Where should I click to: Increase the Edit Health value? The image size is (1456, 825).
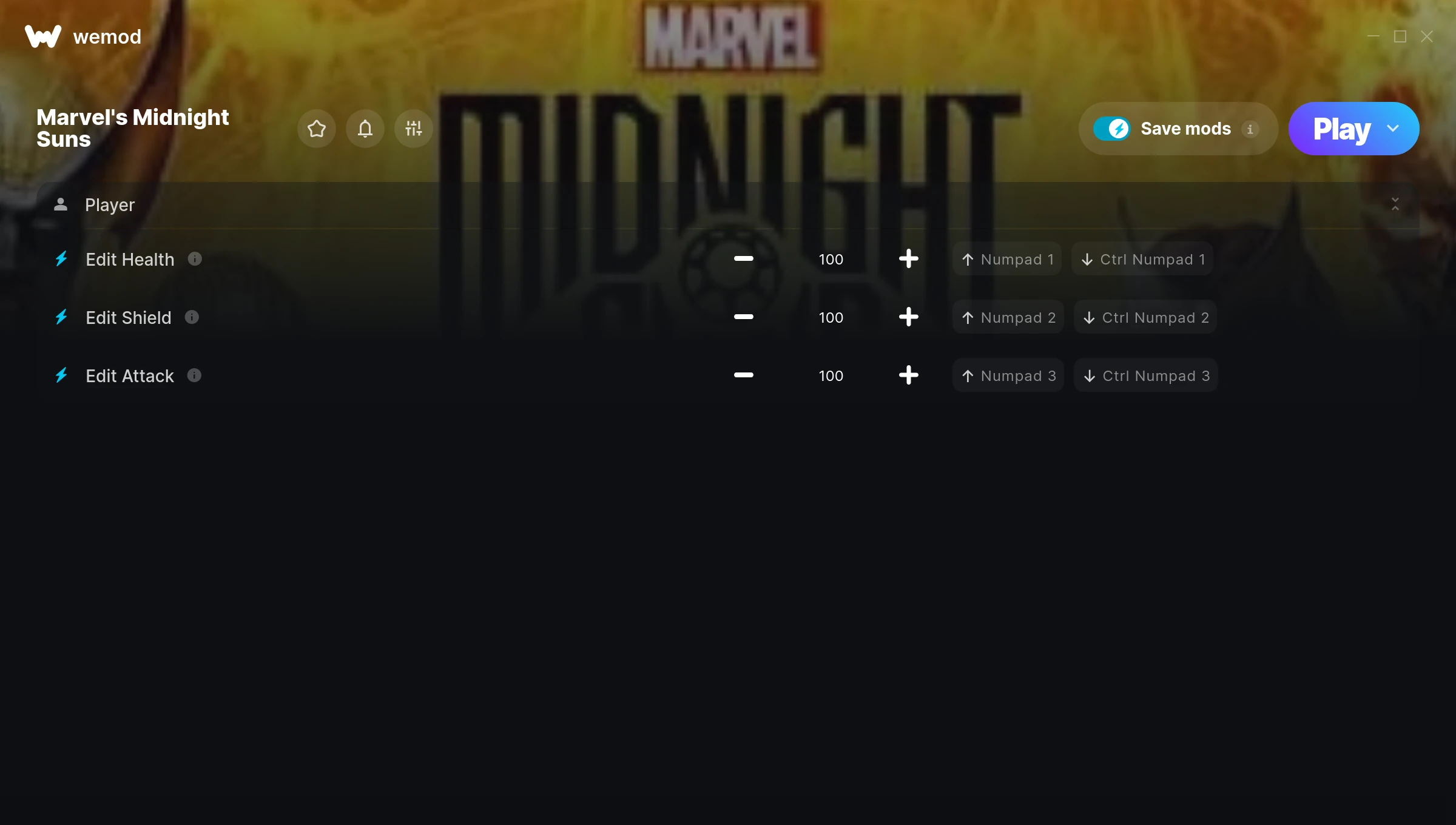908,259
